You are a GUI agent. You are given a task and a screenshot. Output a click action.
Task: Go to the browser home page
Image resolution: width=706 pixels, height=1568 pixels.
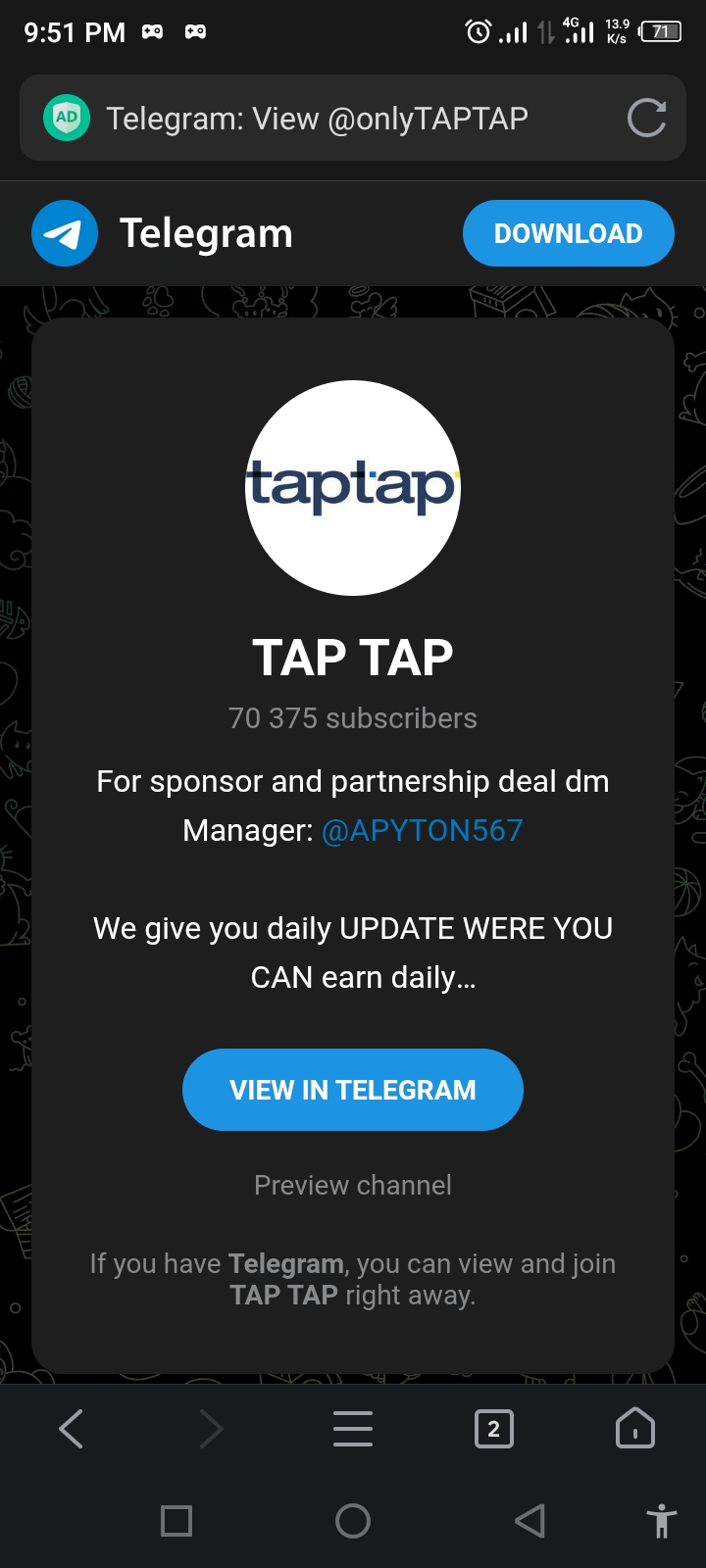pyautogui.click(x=634, y=1429)
